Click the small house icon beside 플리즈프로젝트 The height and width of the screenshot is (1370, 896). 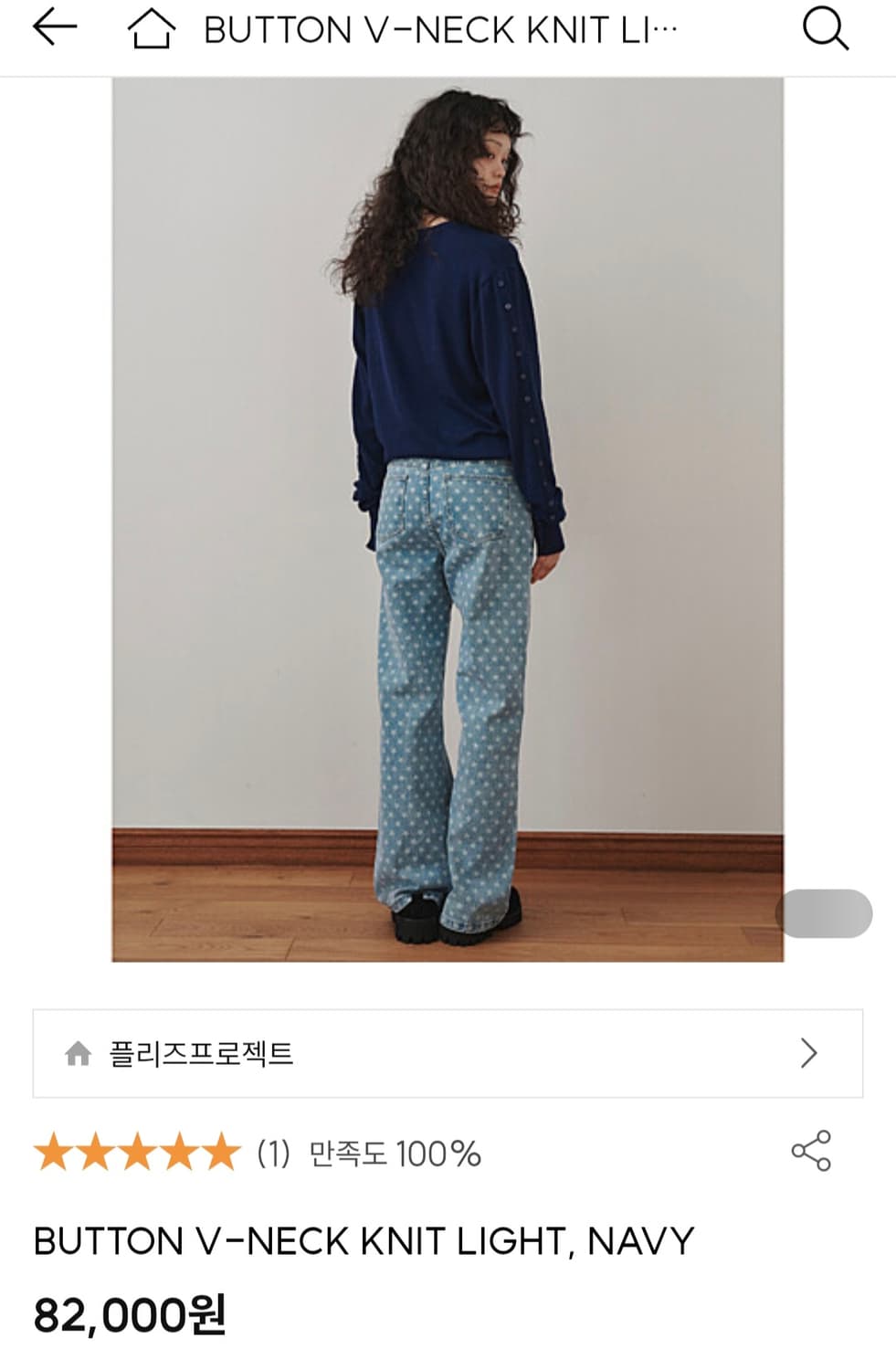(x=79, y=1052)
